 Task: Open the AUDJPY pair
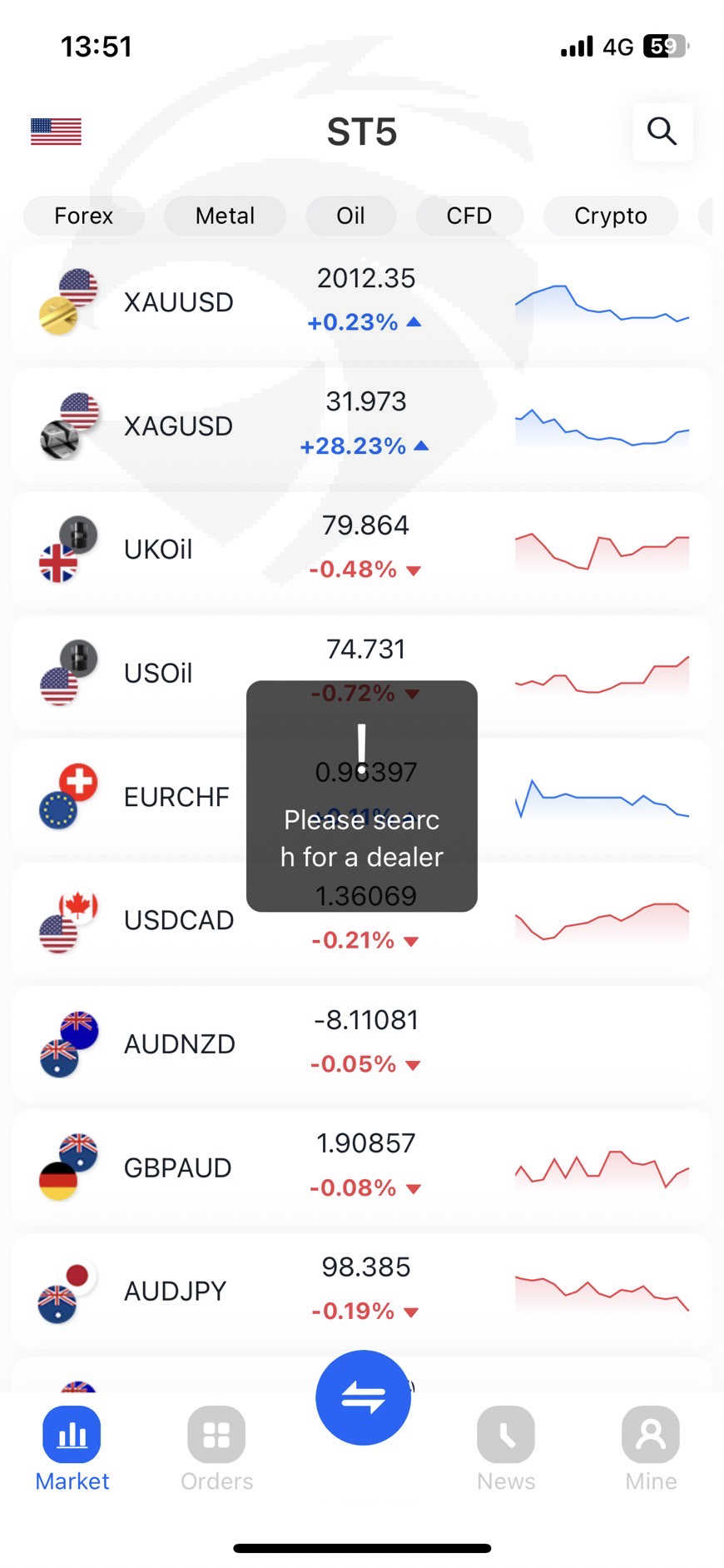click(x=362, y=1291)
